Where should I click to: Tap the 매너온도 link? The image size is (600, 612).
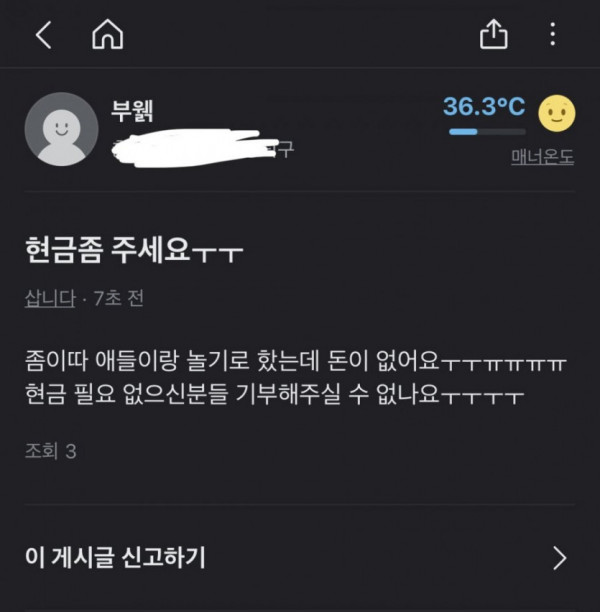click(x=542, y=157)
